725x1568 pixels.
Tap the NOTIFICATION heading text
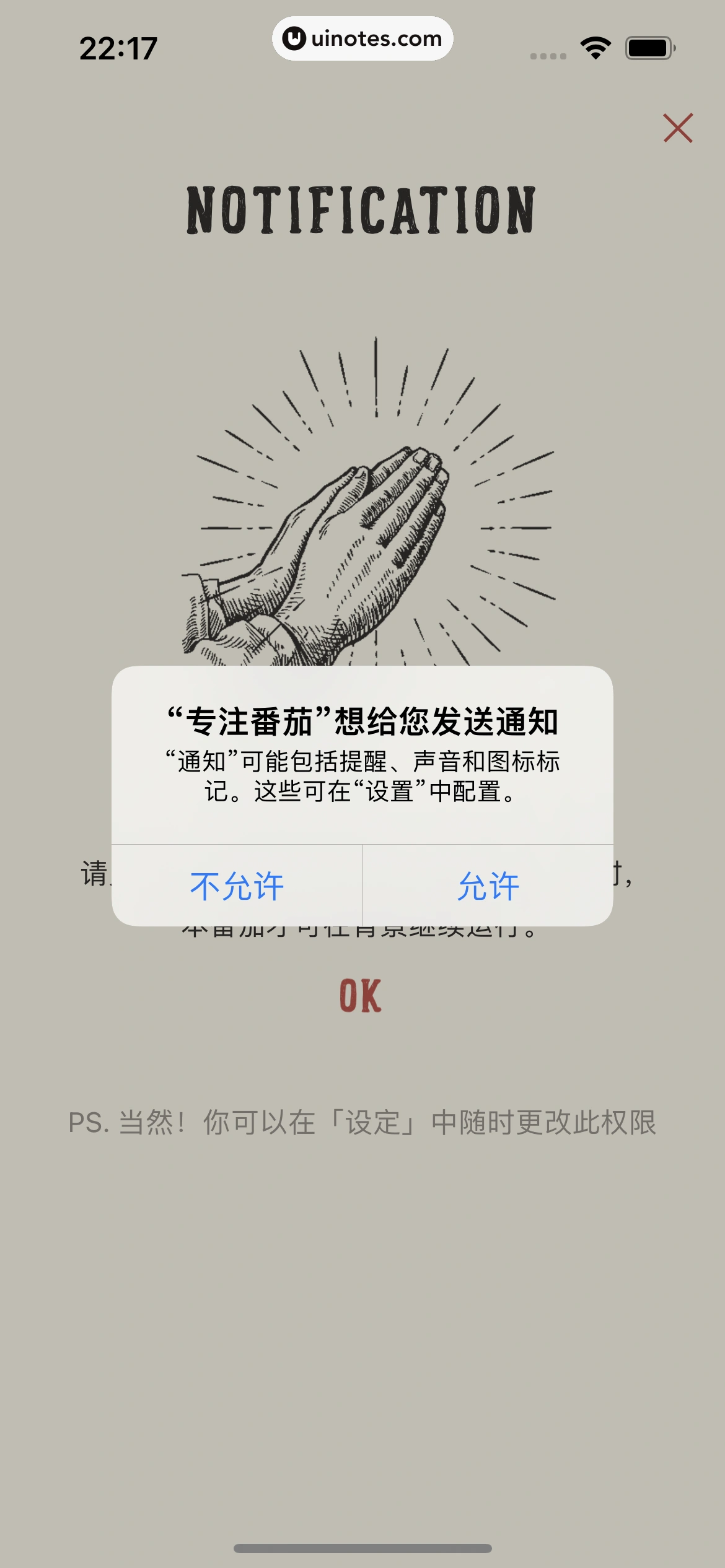pyautogui.click(x=362, y=209)
